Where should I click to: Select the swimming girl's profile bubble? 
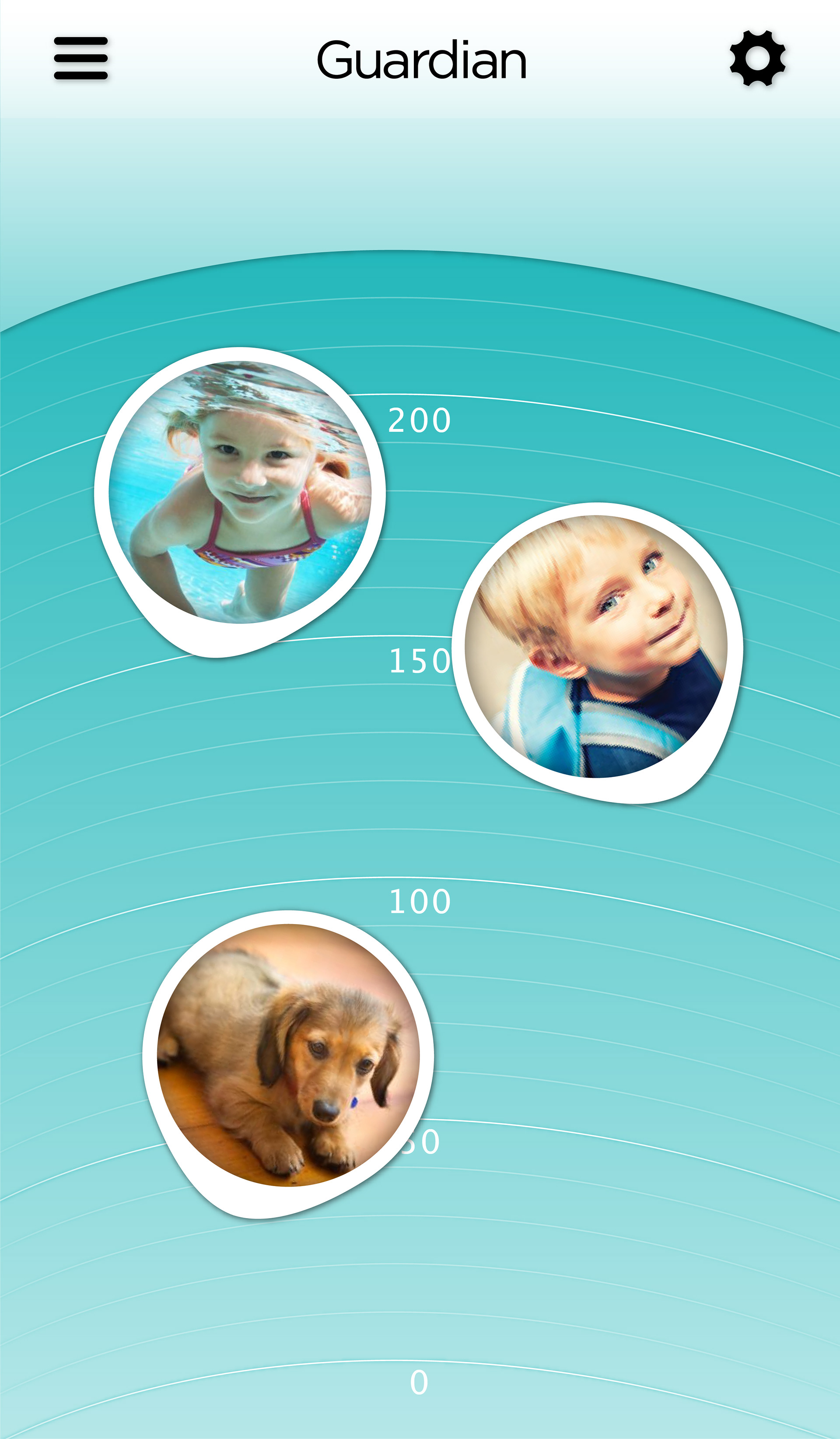pyautogui.click(x=240, y=493)
